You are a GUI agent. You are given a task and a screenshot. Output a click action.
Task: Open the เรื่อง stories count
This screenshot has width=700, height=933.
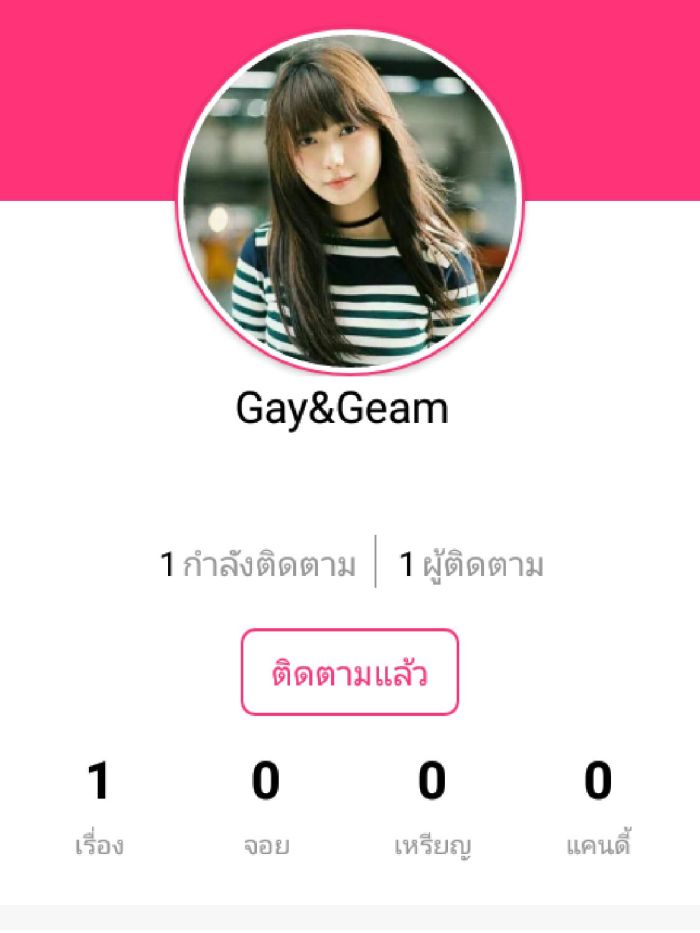click(99, 806)
